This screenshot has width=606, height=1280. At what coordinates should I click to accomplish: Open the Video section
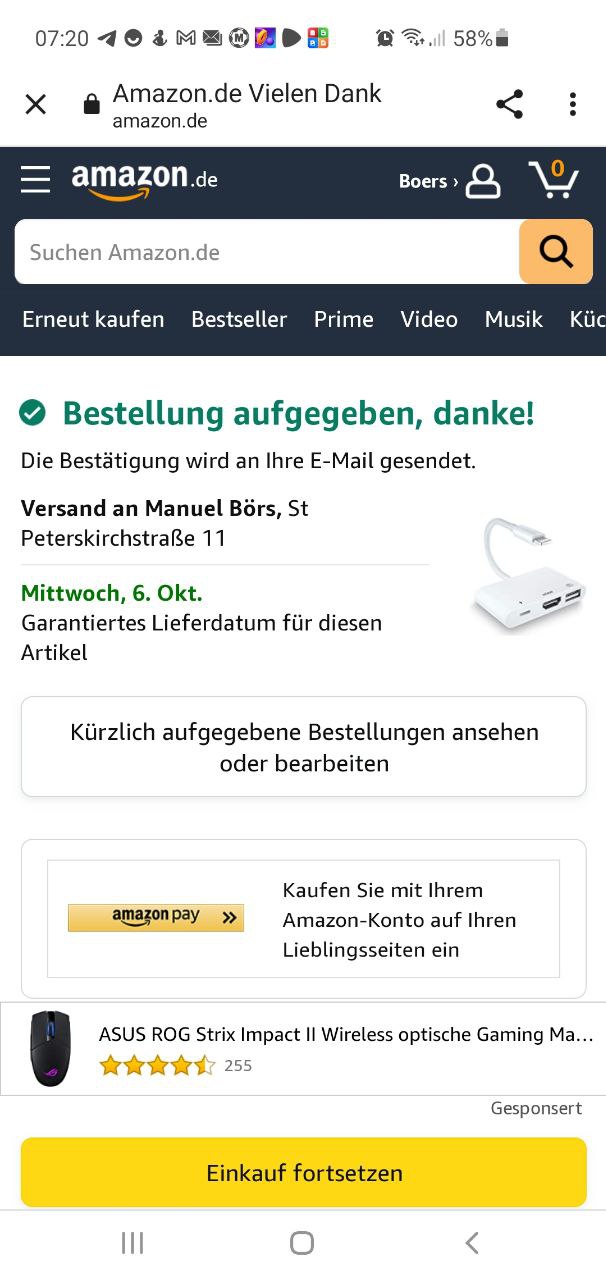click(x=429, y=319)
